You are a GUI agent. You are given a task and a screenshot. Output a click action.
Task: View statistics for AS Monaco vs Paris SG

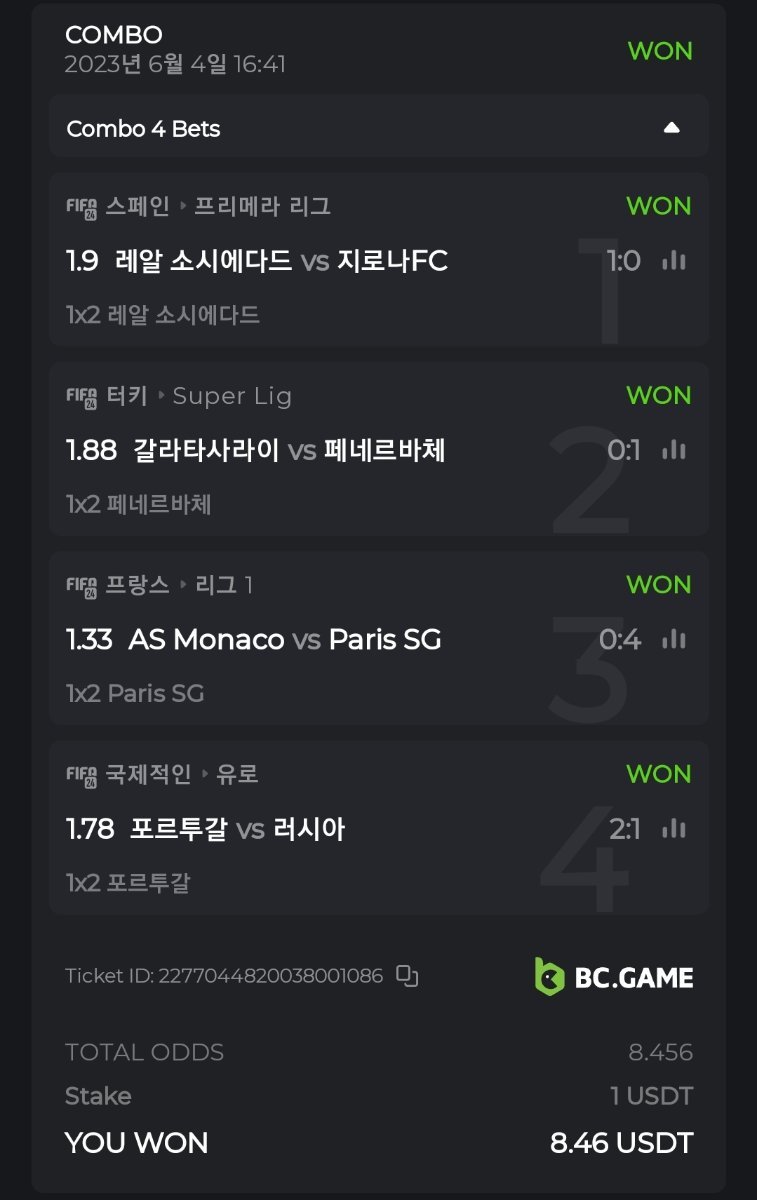[674, 639]
